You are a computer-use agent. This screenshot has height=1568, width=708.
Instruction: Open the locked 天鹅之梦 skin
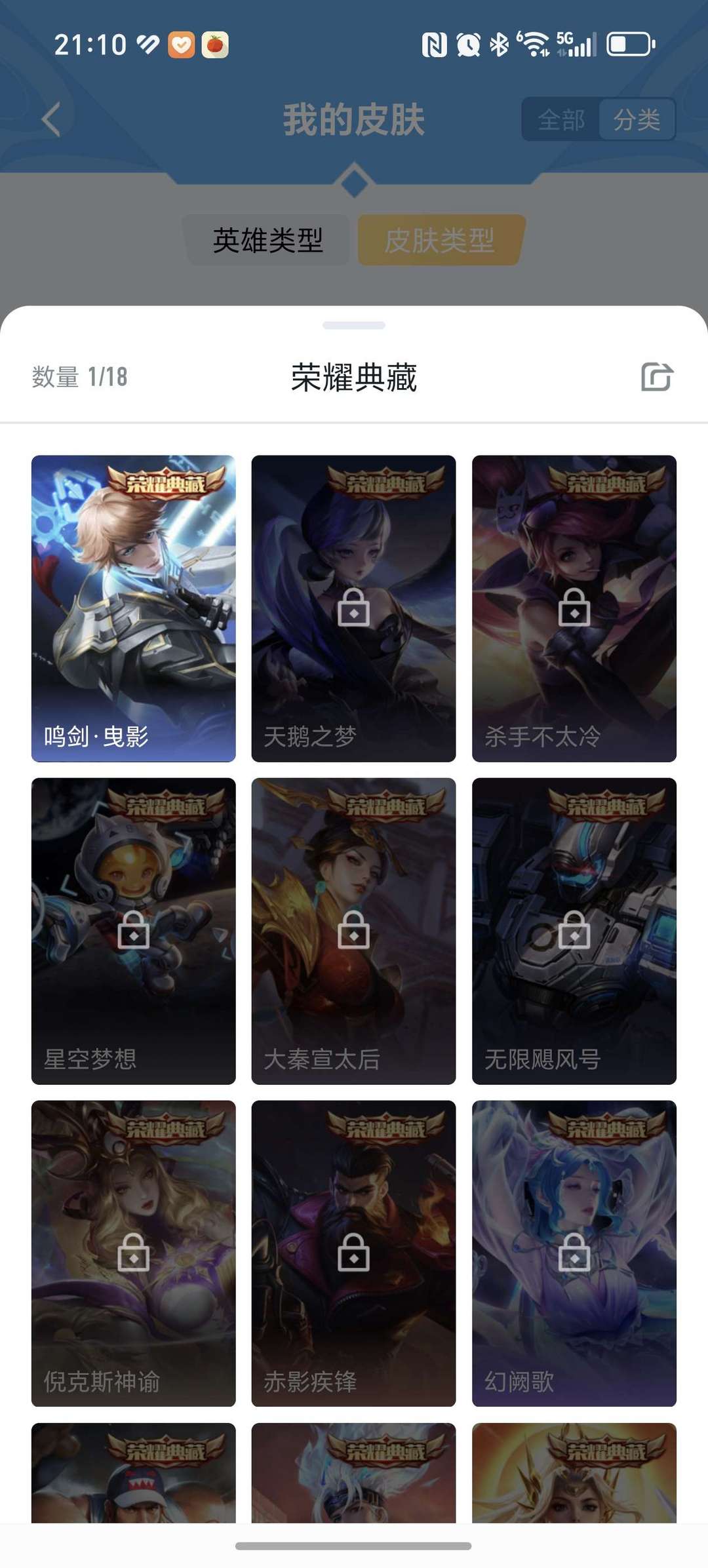(x=353, y=608)
